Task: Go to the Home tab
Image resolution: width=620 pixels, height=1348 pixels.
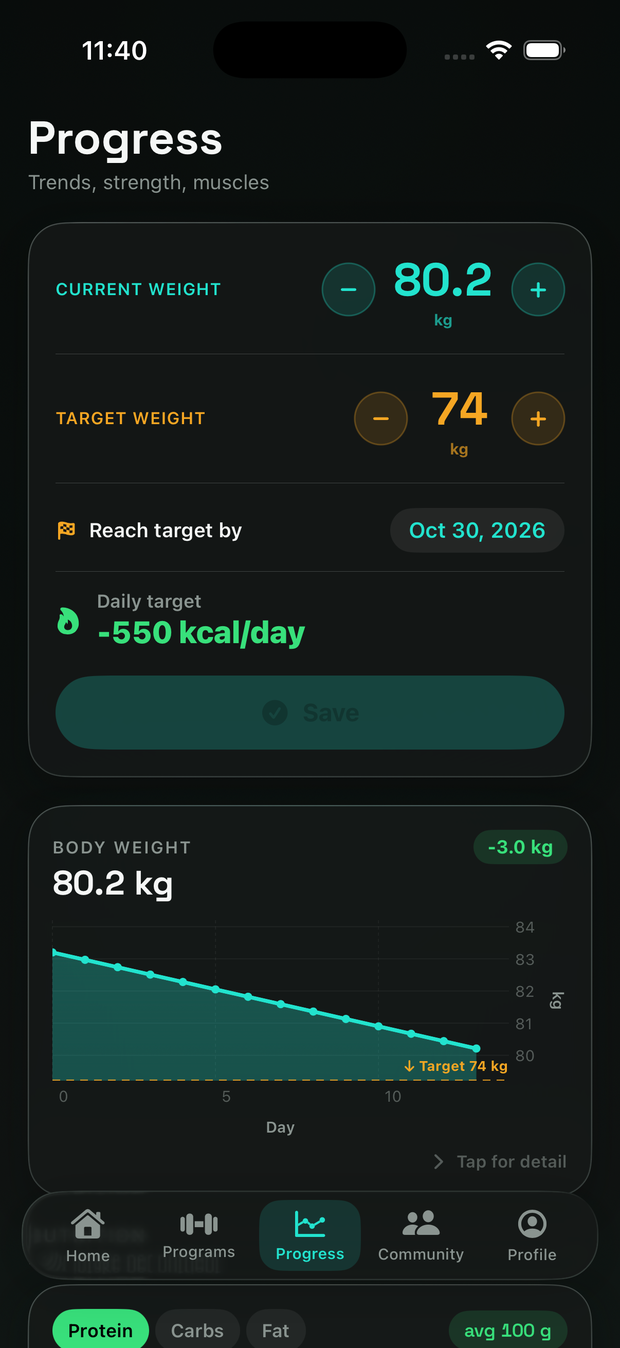Action: click(88, 1235)
